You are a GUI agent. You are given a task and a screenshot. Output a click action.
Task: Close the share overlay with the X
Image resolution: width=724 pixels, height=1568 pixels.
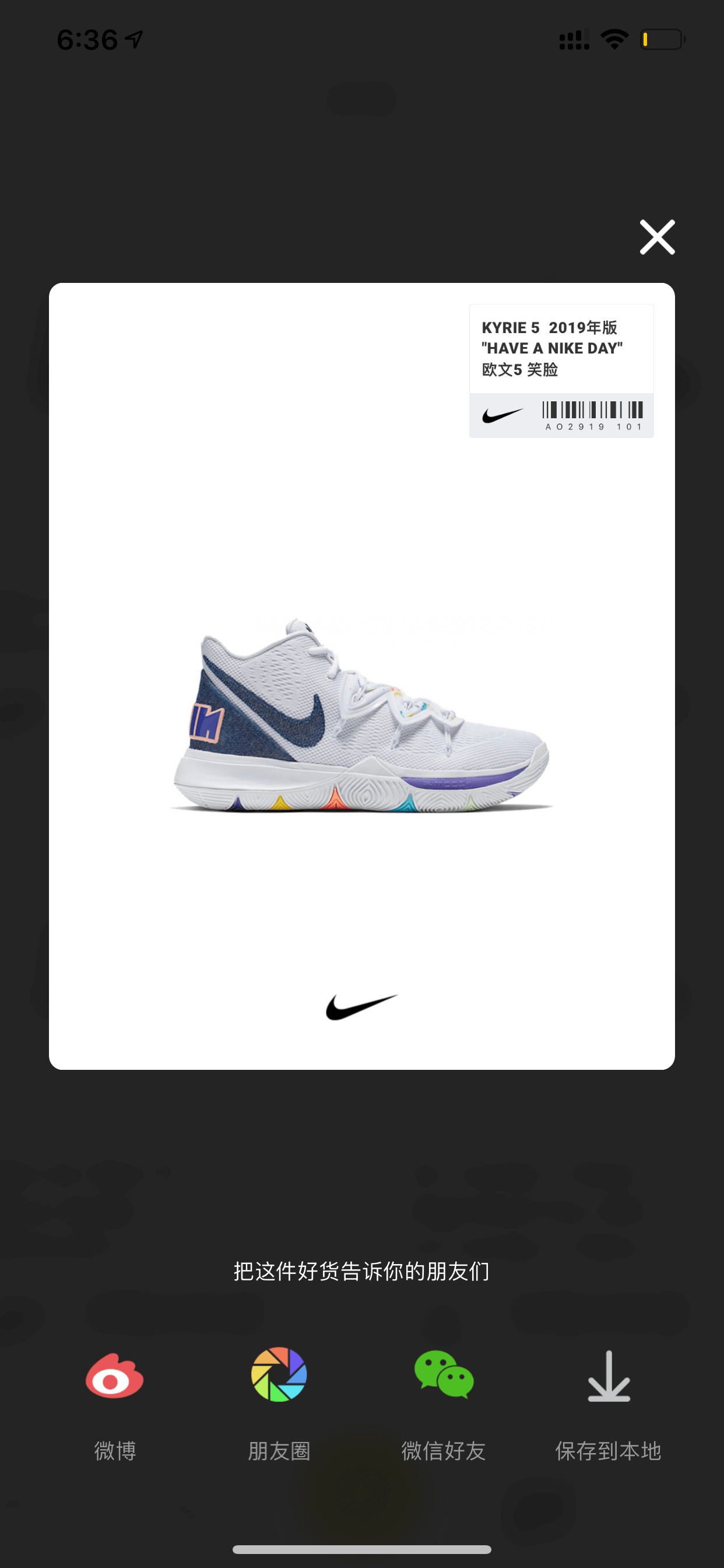pos(657,237)
